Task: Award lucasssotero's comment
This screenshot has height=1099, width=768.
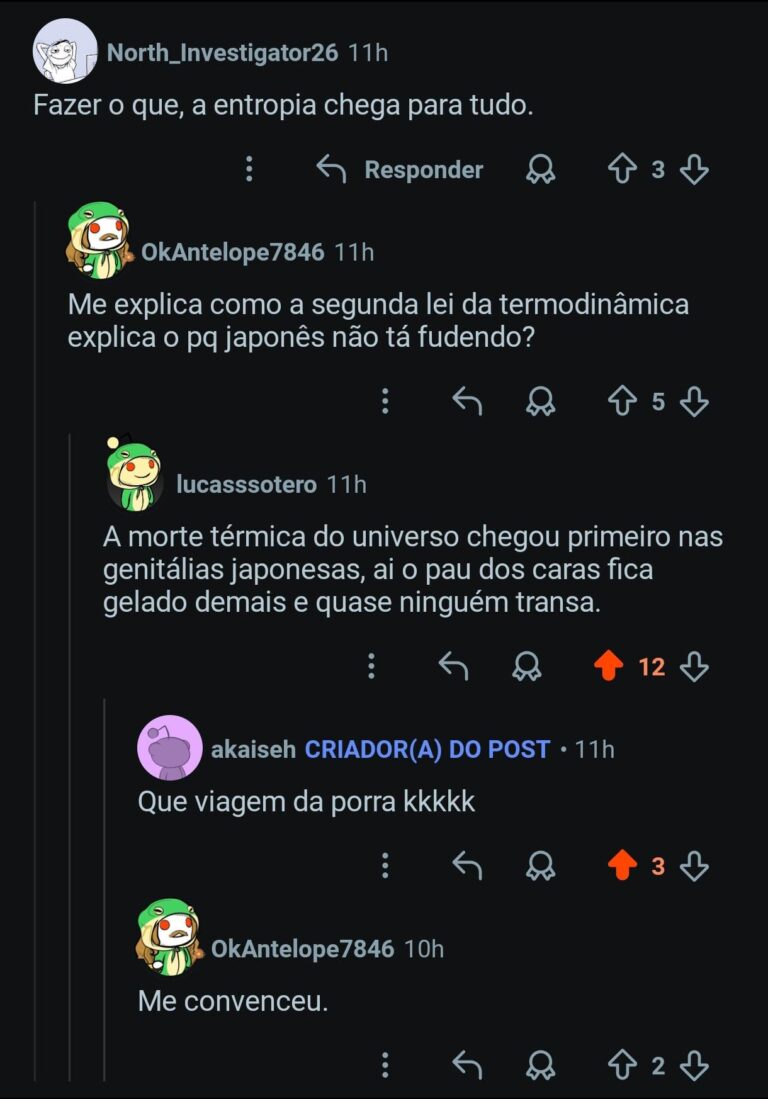Action: pos(526,666)
